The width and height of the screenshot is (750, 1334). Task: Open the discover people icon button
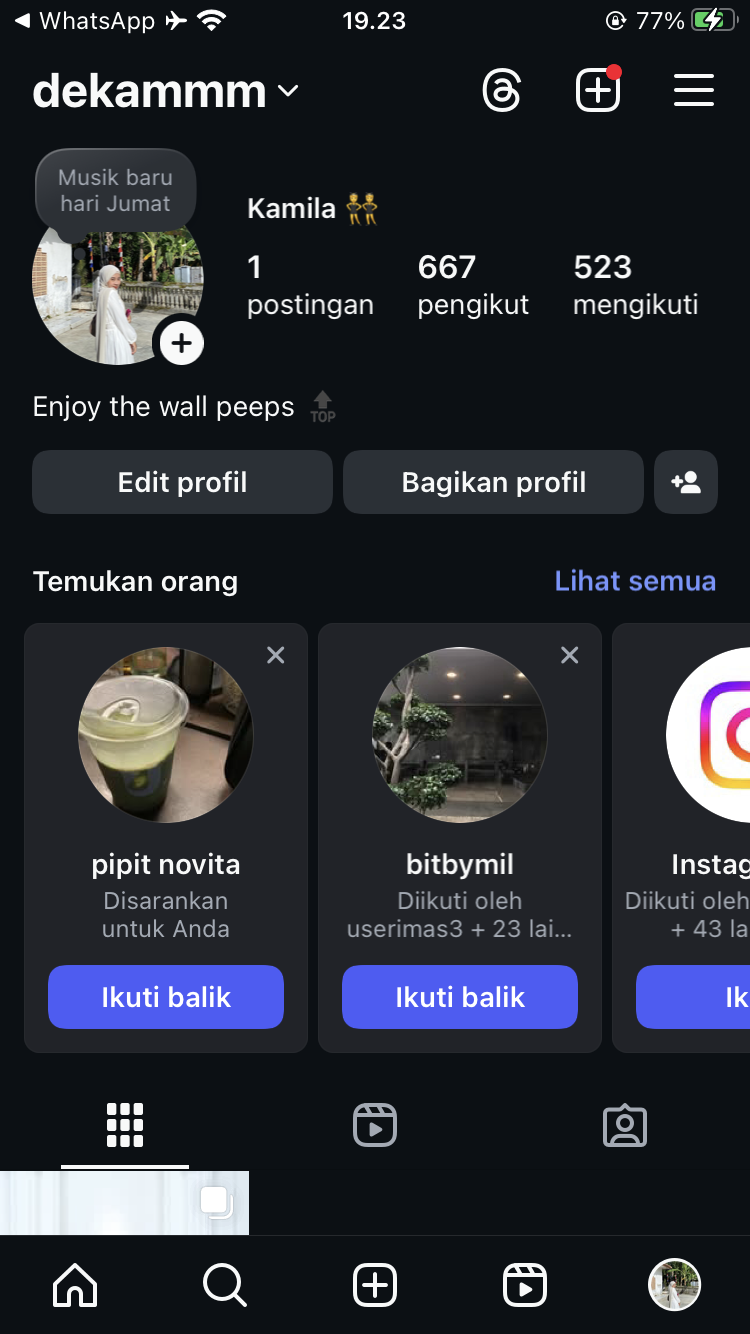coord(686,482)
